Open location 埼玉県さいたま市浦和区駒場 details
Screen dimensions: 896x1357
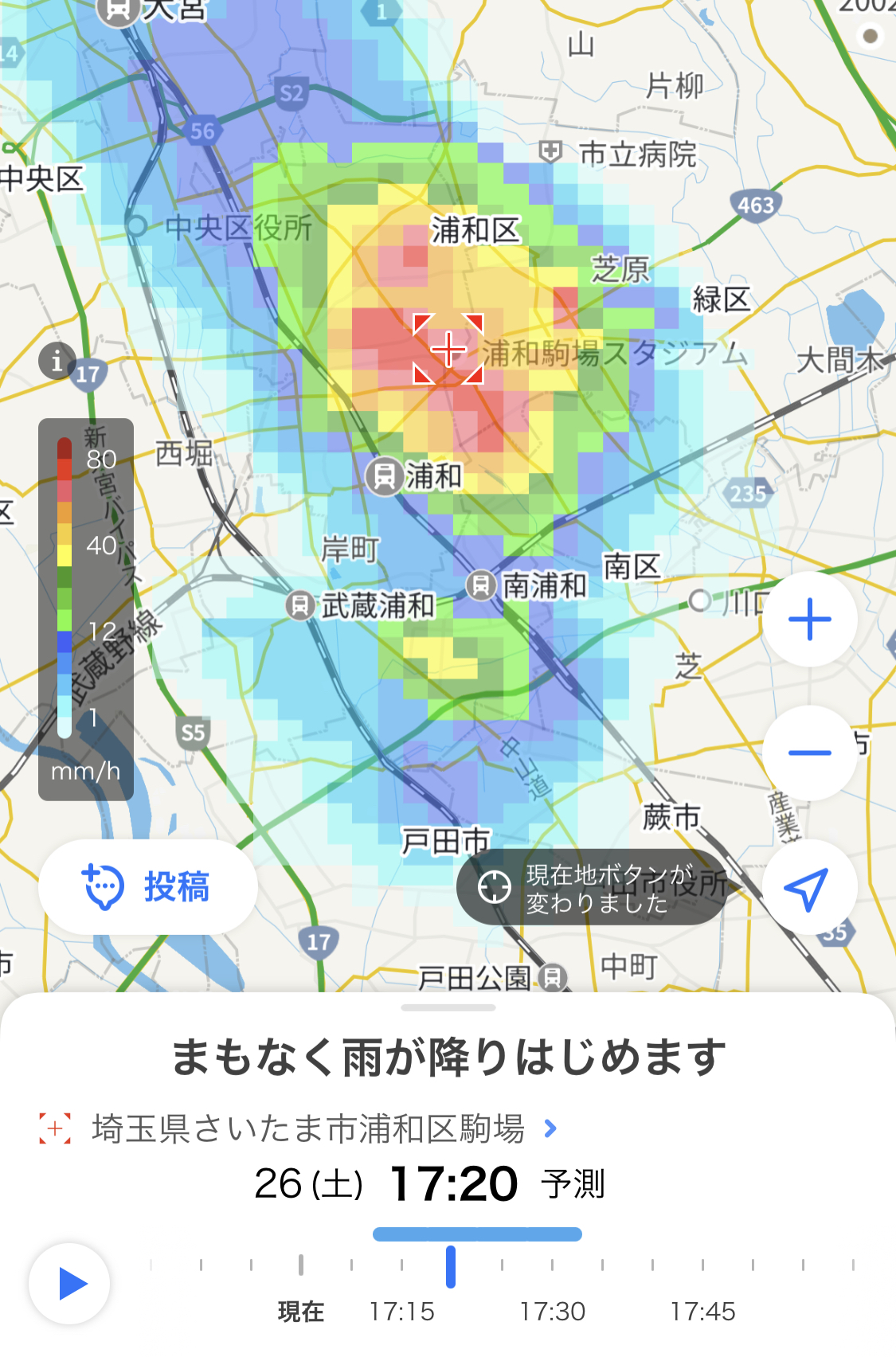pyautogui.click(x=308, y=1128)
